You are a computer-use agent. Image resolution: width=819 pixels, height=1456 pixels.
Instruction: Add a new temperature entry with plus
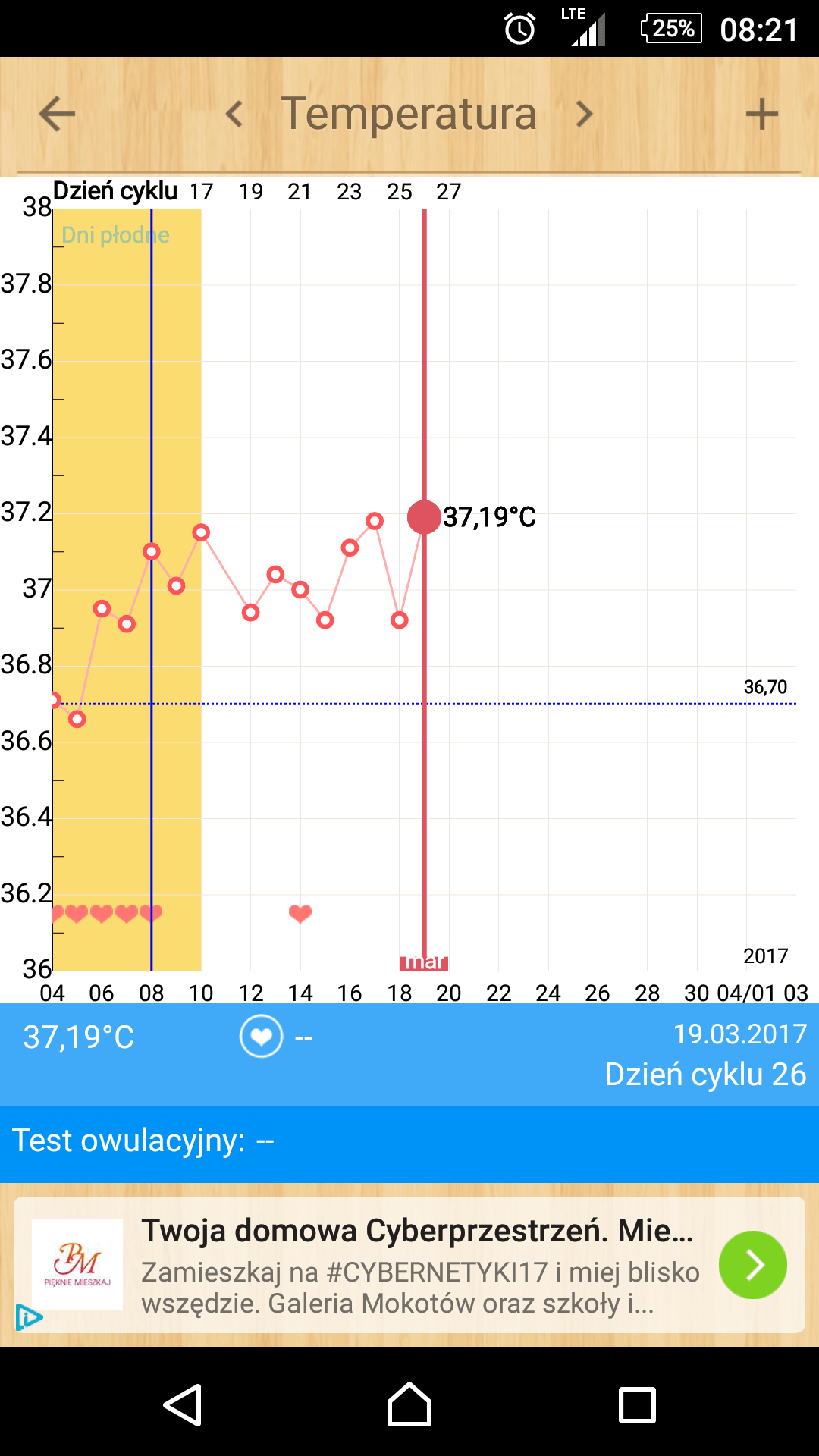[761, 115]
